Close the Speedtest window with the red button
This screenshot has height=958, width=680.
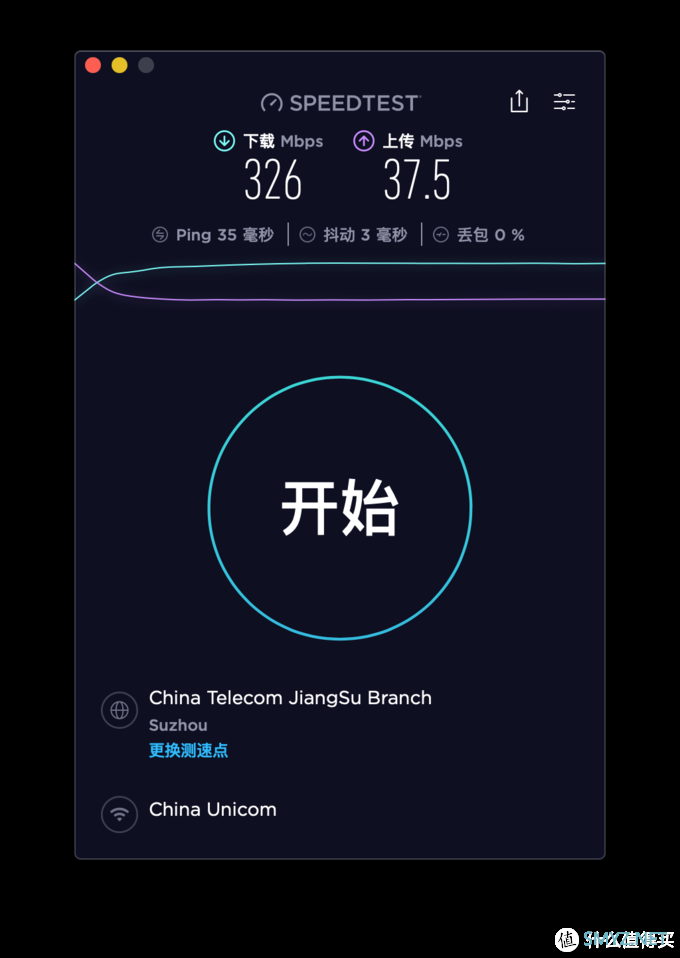pos(93,65)
